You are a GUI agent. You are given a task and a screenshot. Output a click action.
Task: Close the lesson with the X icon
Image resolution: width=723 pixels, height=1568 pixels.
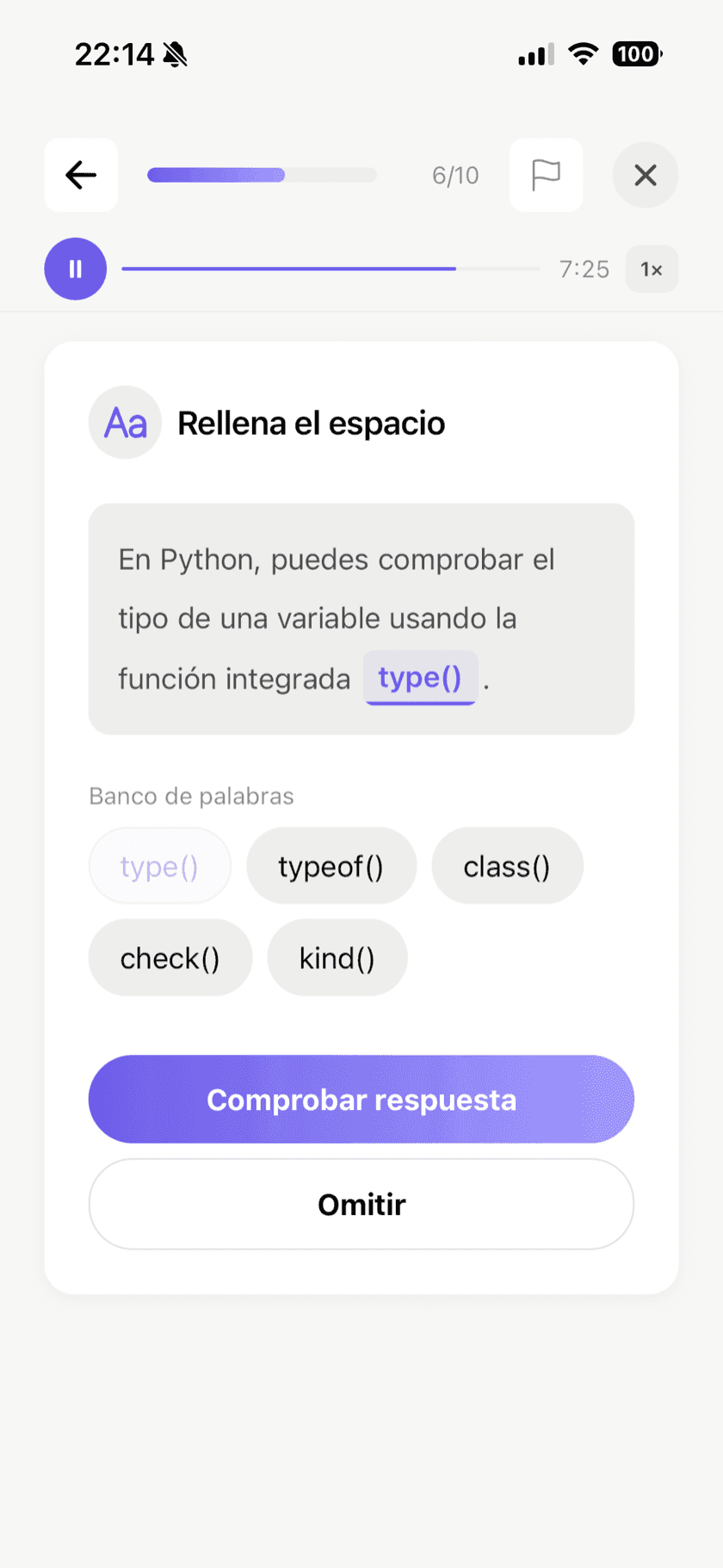(646, 175)
